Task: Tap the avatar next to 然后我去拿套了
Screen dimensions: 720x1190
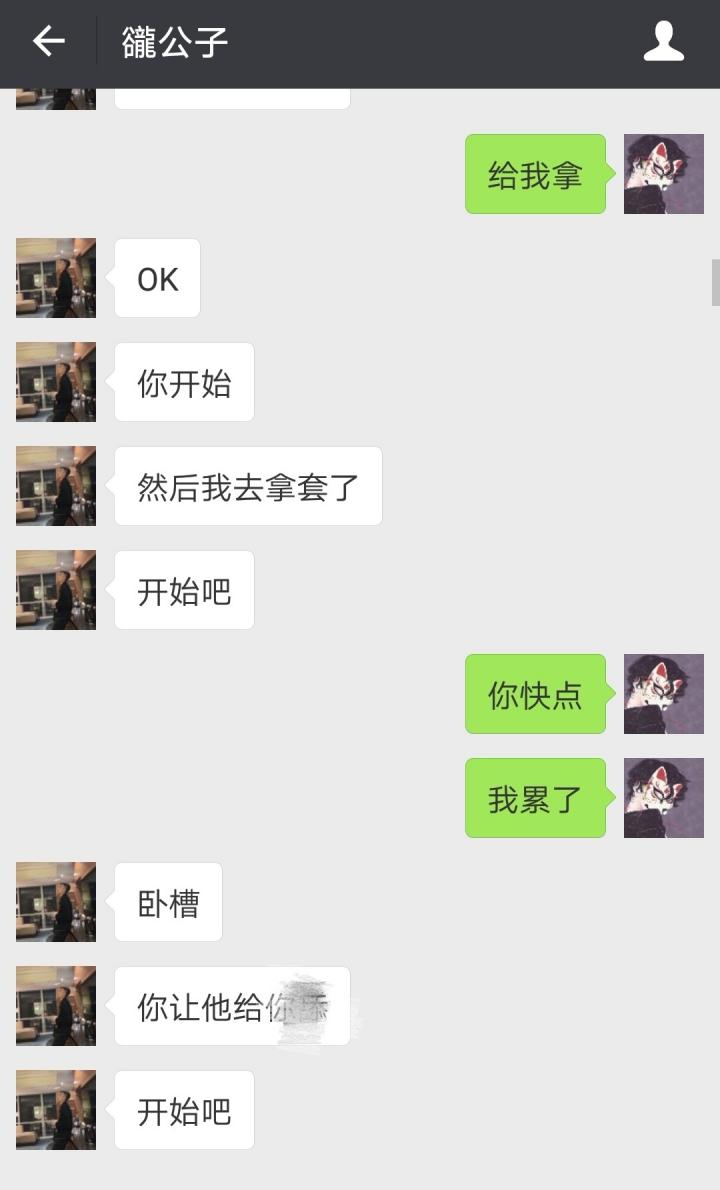Action: coord(55,486)
